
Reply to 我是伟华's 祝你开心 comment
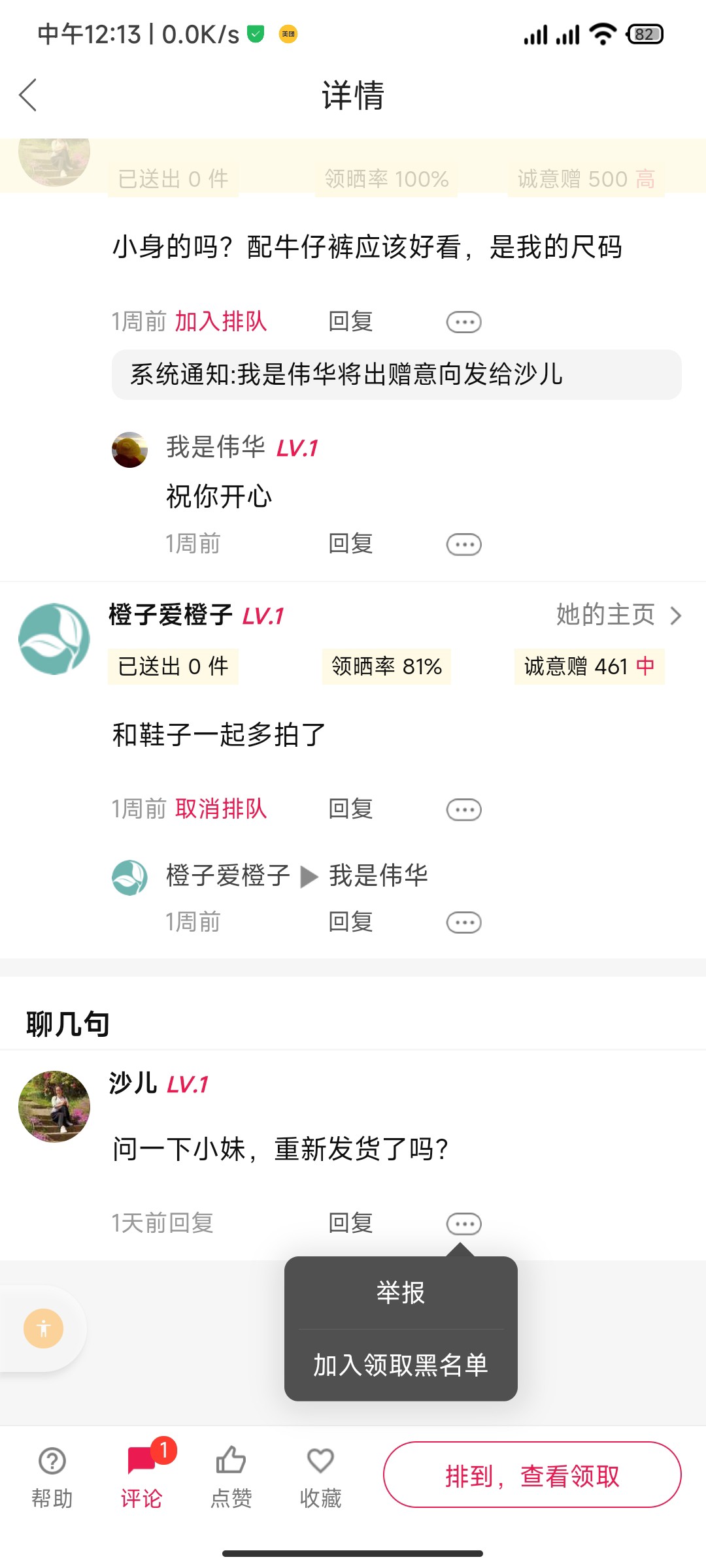click(350, 544)
